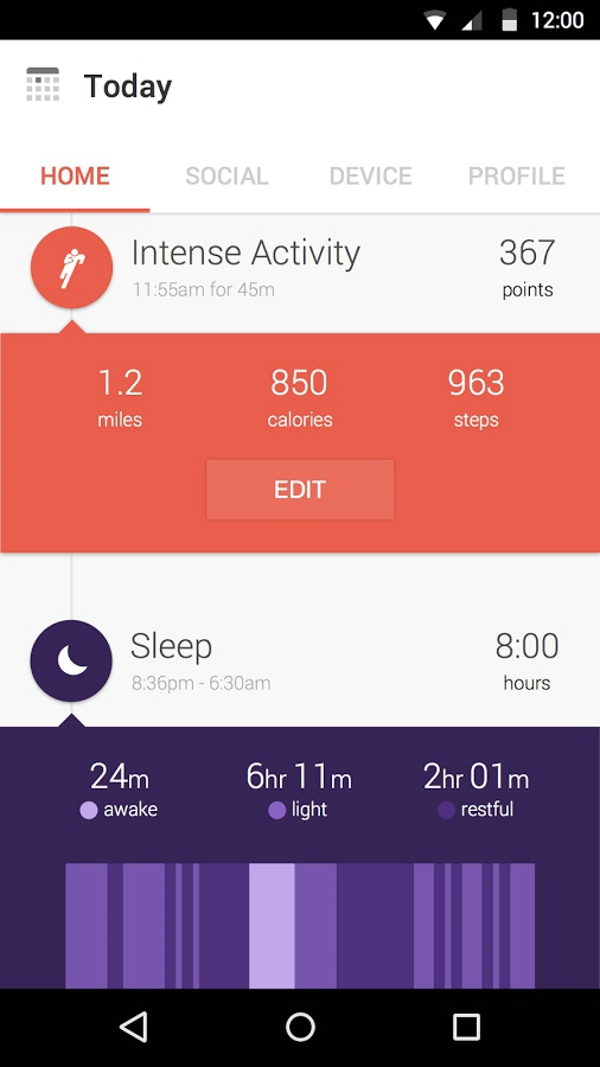Go back using the system back button

click(x=133, y=1027)
